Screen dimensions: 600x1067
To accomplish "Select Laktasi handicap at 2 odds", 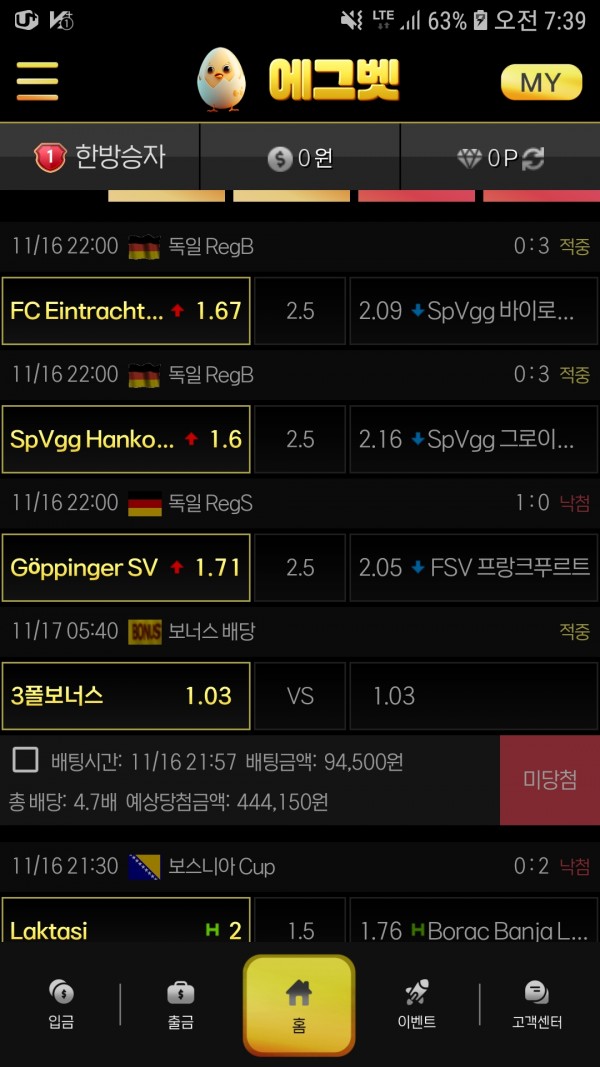I will coord(126,920).
